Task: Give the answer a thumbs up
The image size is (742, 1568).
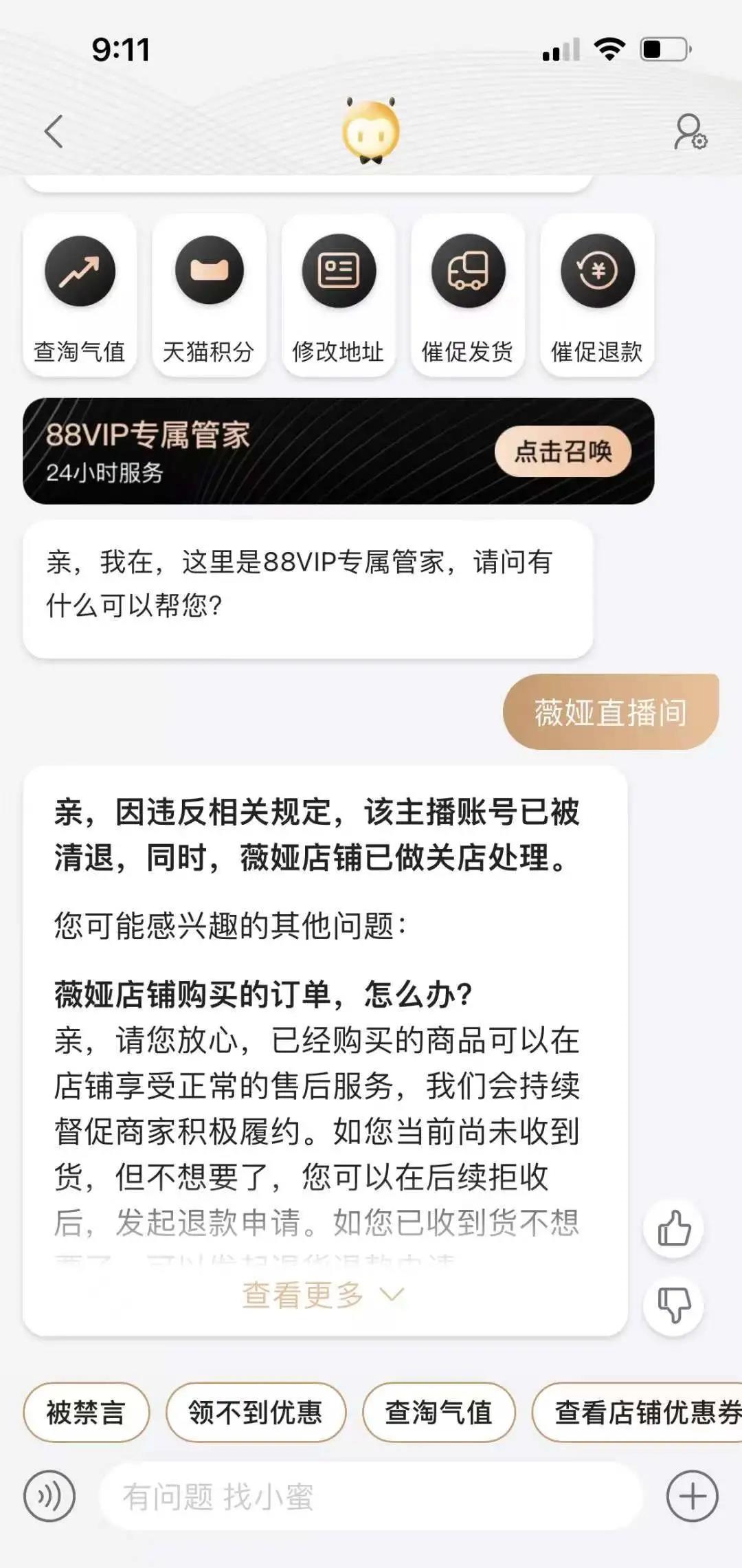Action: click(x=673, y=1228)
